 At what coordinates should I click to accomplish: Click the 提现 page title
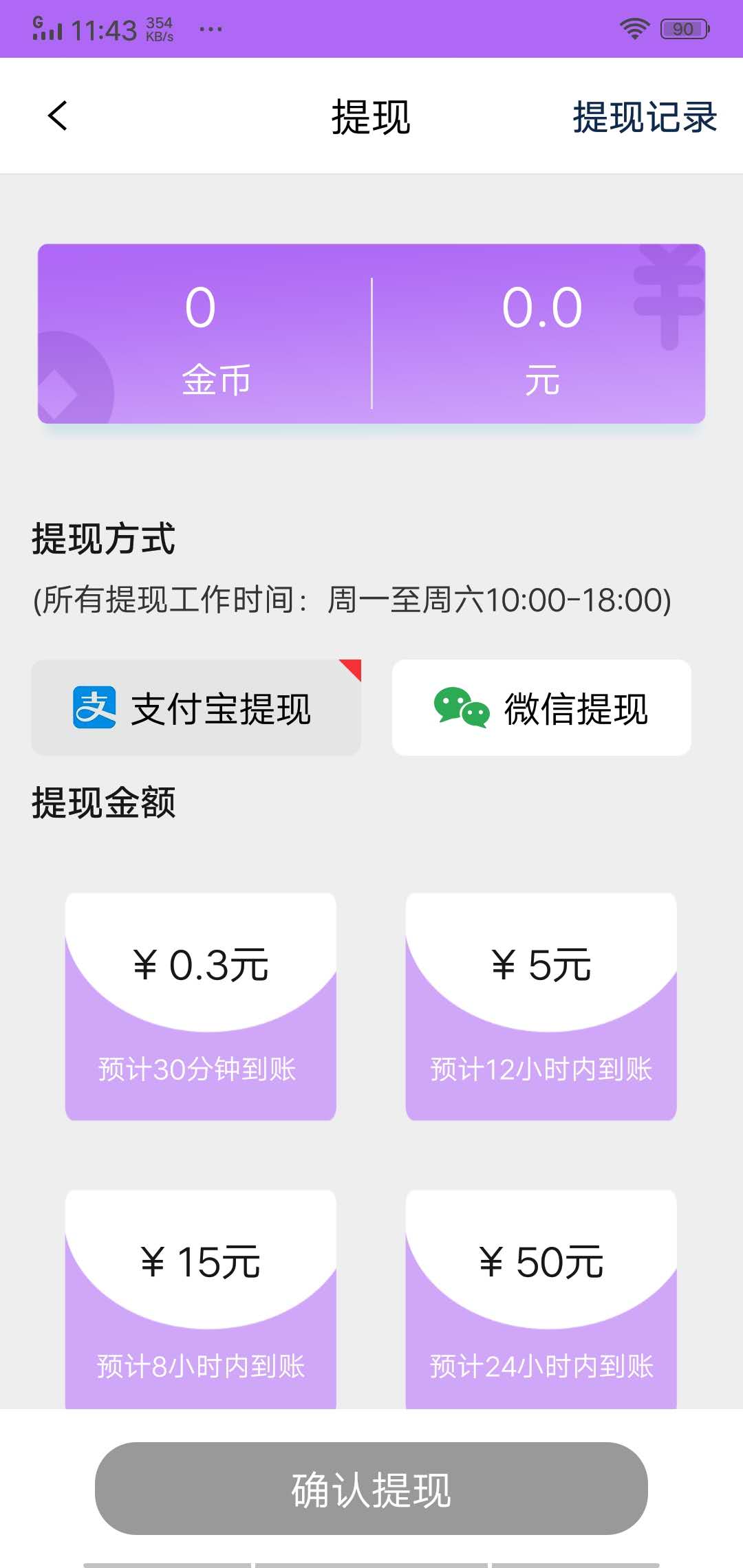click(370, 117)
